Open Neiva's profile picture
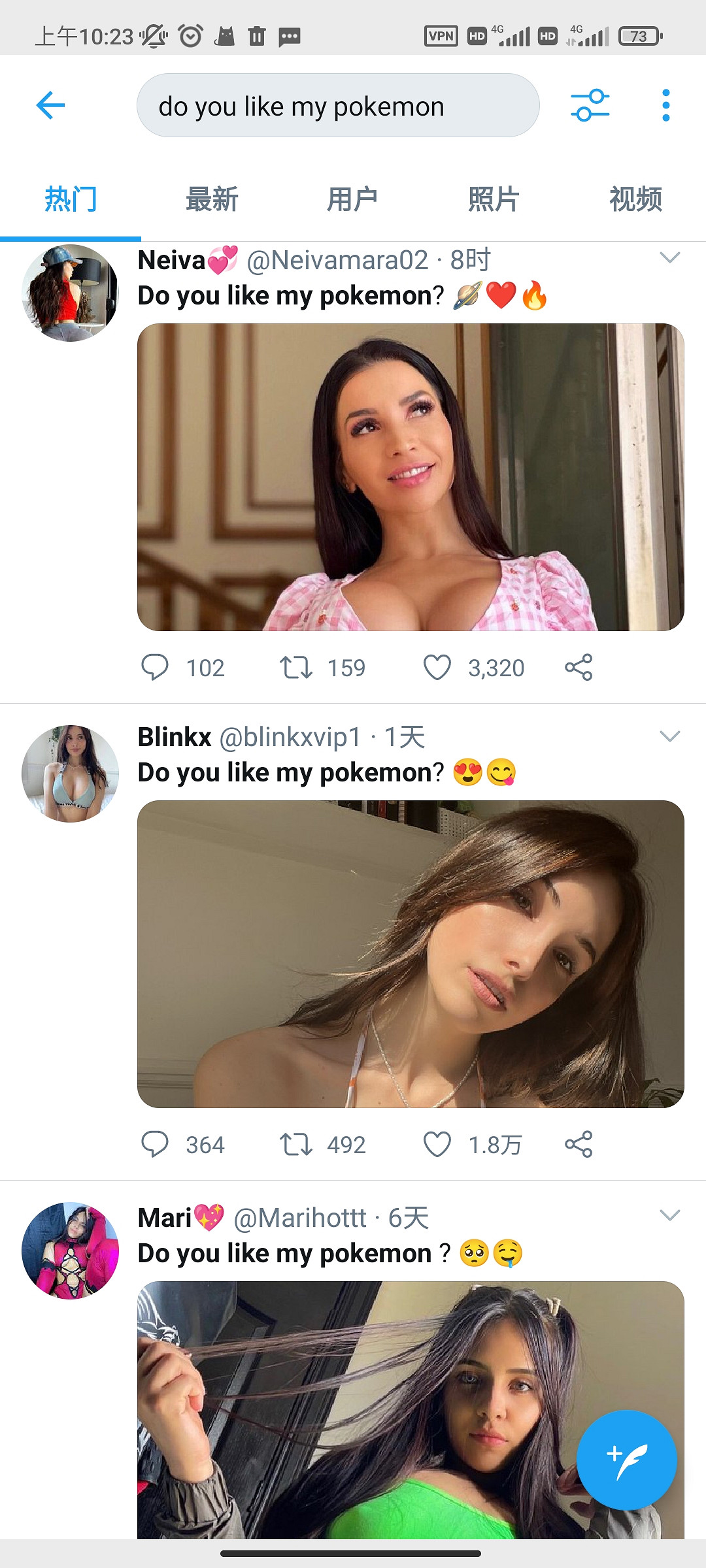Viewport: 706px width, 1568px height. (x=71, y=293)
